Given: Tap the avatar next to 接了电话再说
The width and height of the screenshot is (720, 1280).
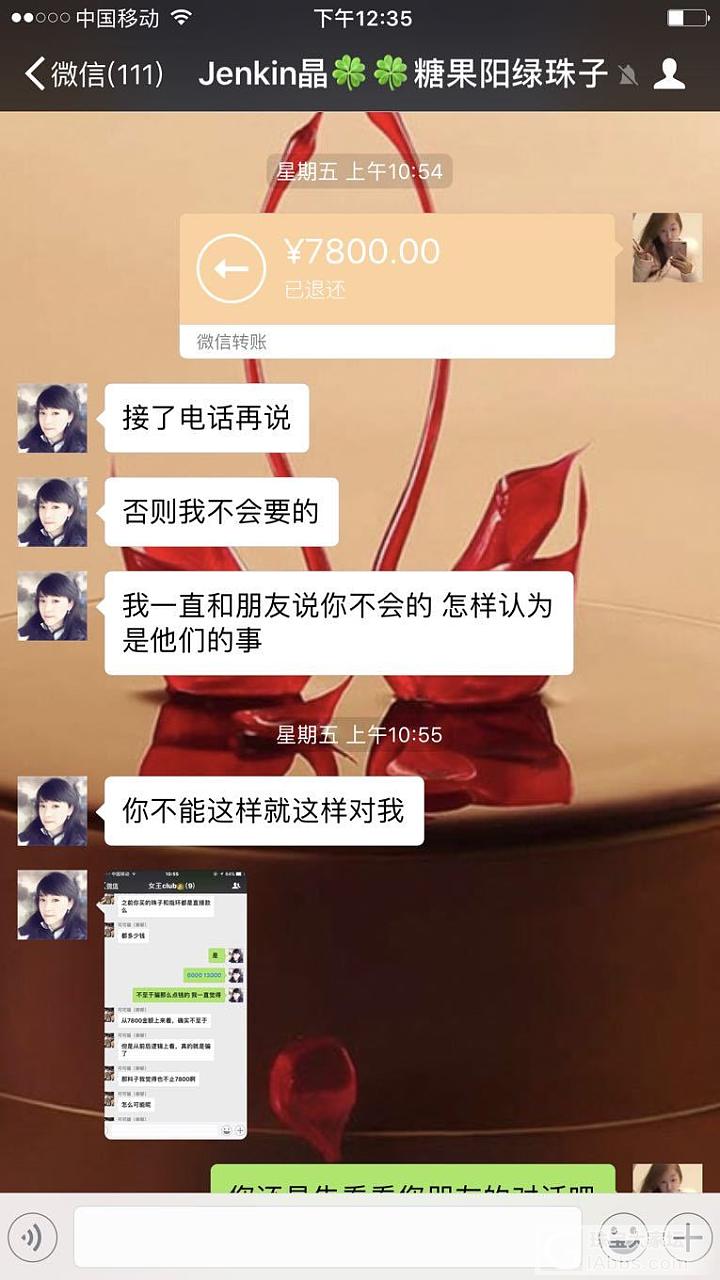Looking at the screenshot, I should point(52,418).
